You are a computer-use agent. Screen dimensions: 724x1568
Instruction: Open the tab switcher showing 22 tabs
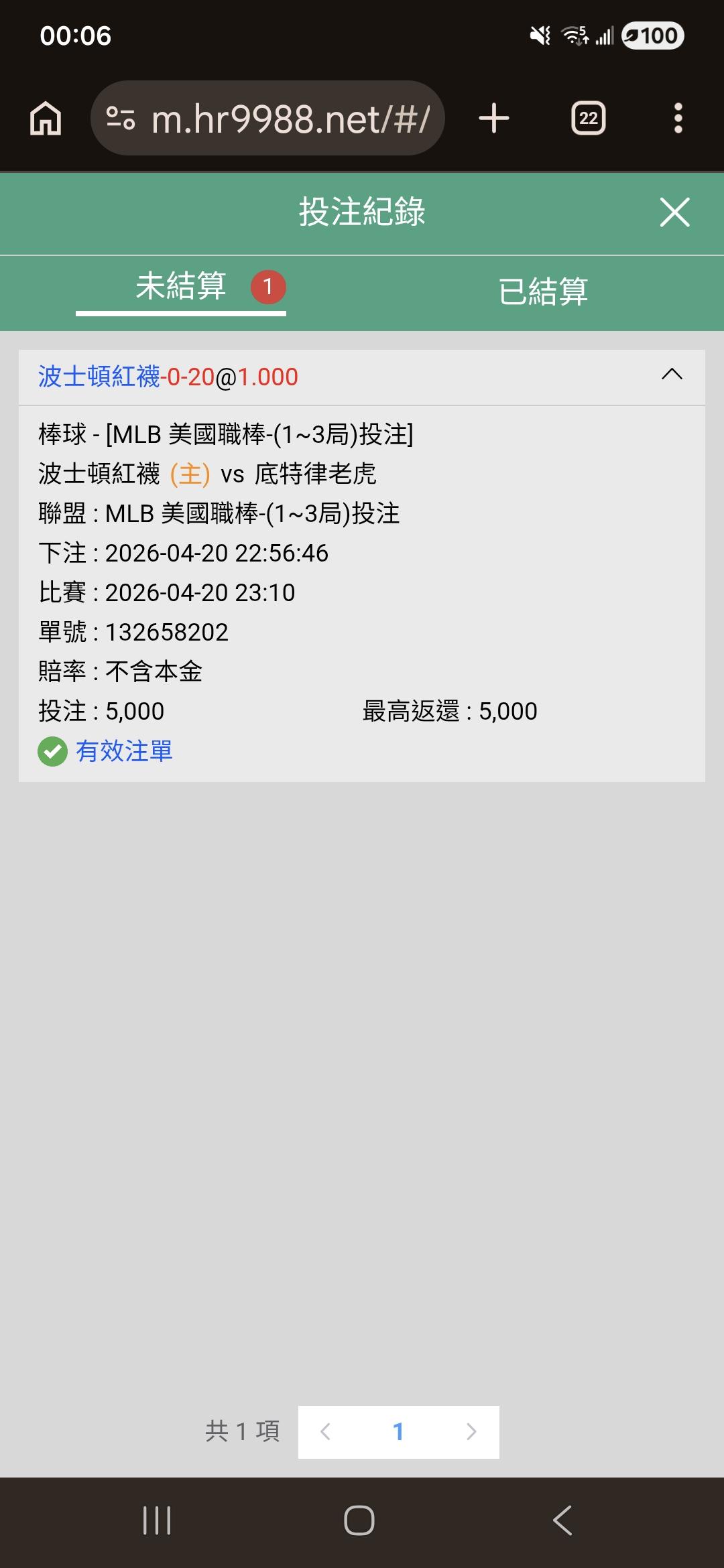588,119
